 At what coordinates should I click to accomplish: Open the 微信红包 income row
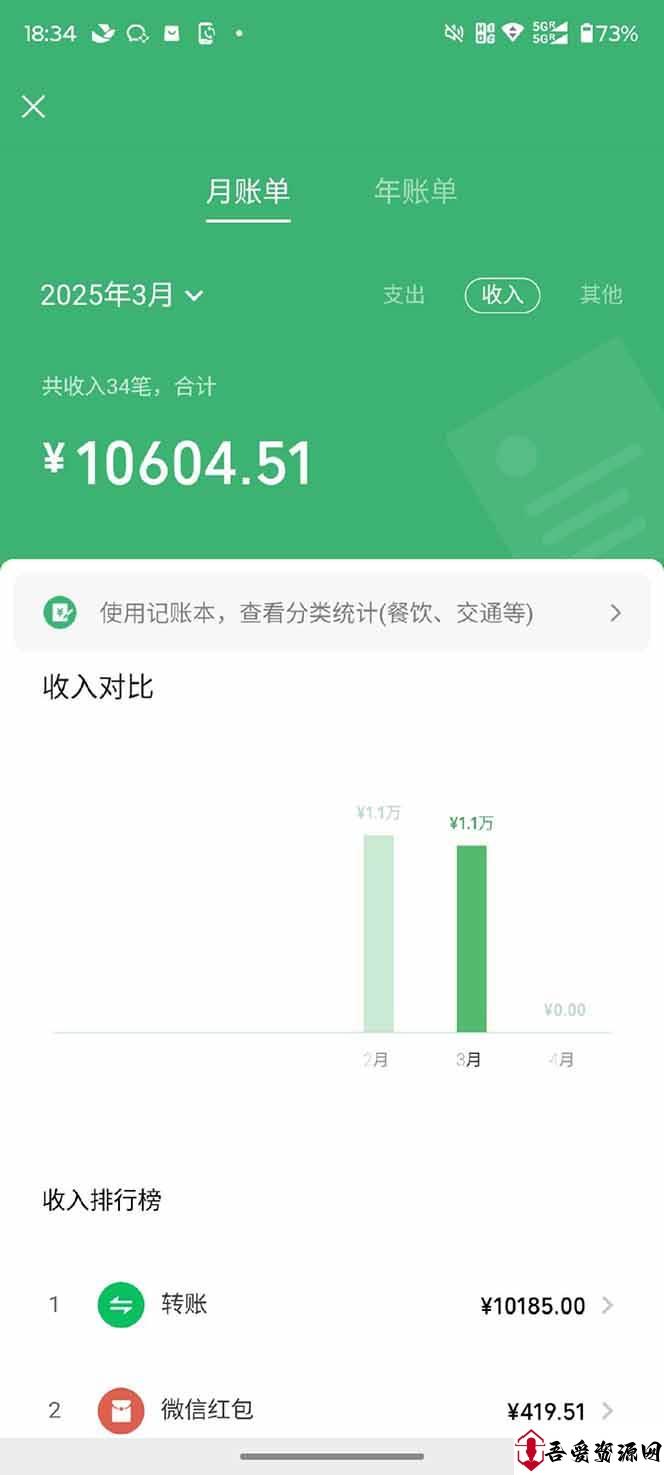(332, 1410)
